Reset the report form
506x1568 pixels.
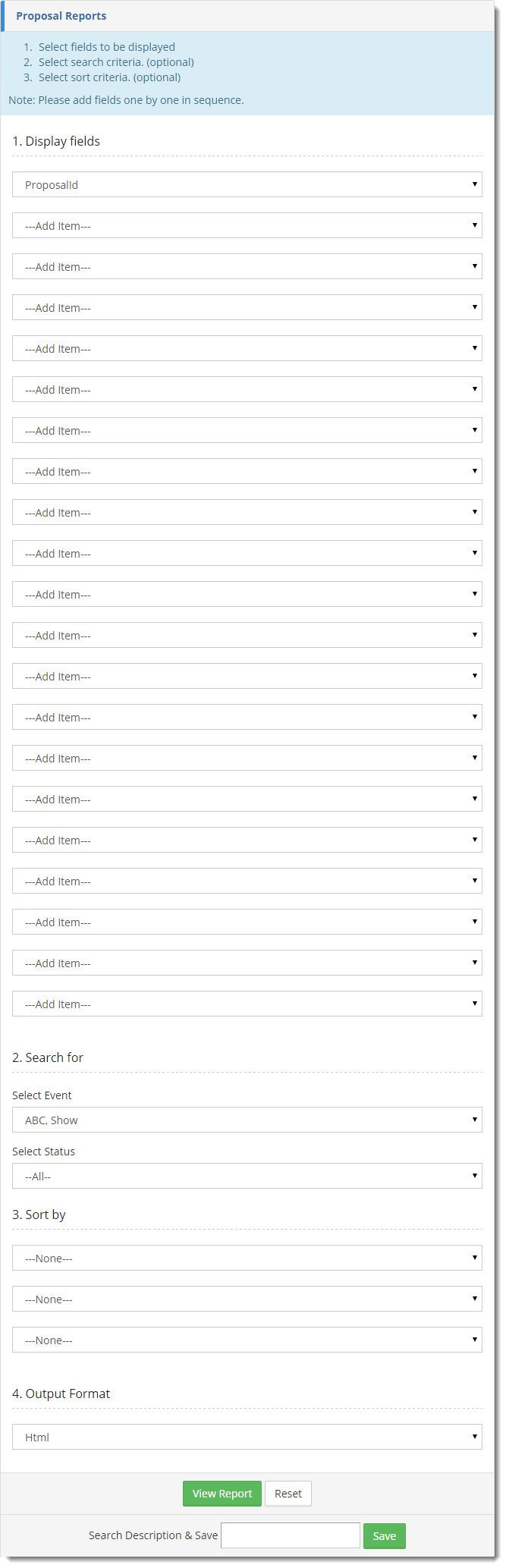click(x=288, y=1493)
